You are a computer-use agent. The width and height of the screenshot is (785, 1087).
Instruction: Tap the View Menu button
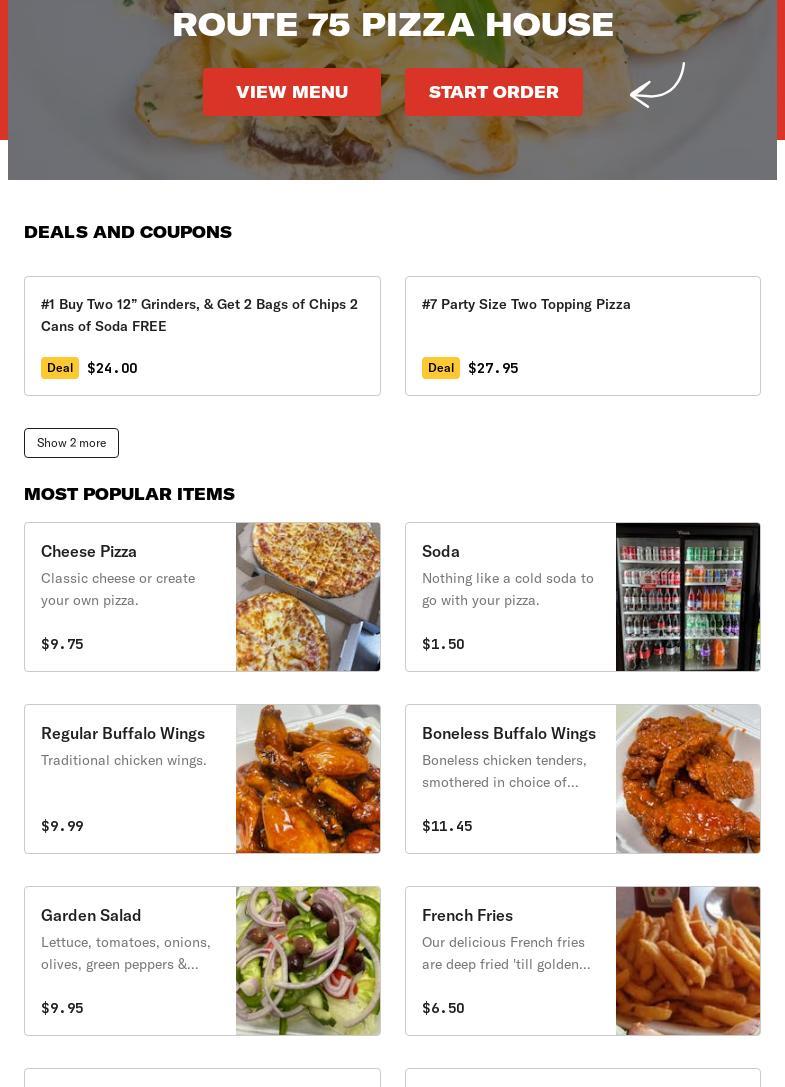tap(292, 92)
